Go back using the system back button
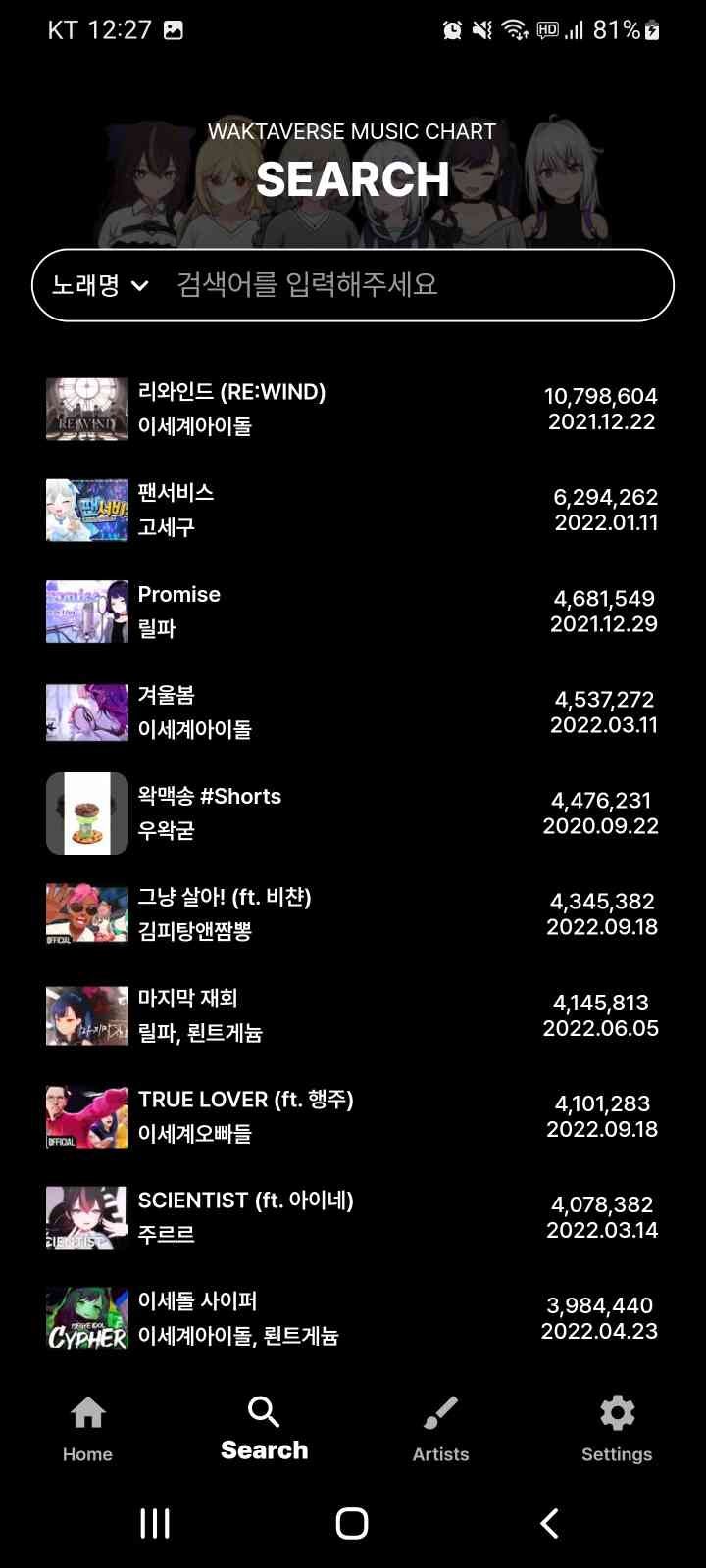The height and width of the screenshot is (1568, 706). [x=550, y=1523]
